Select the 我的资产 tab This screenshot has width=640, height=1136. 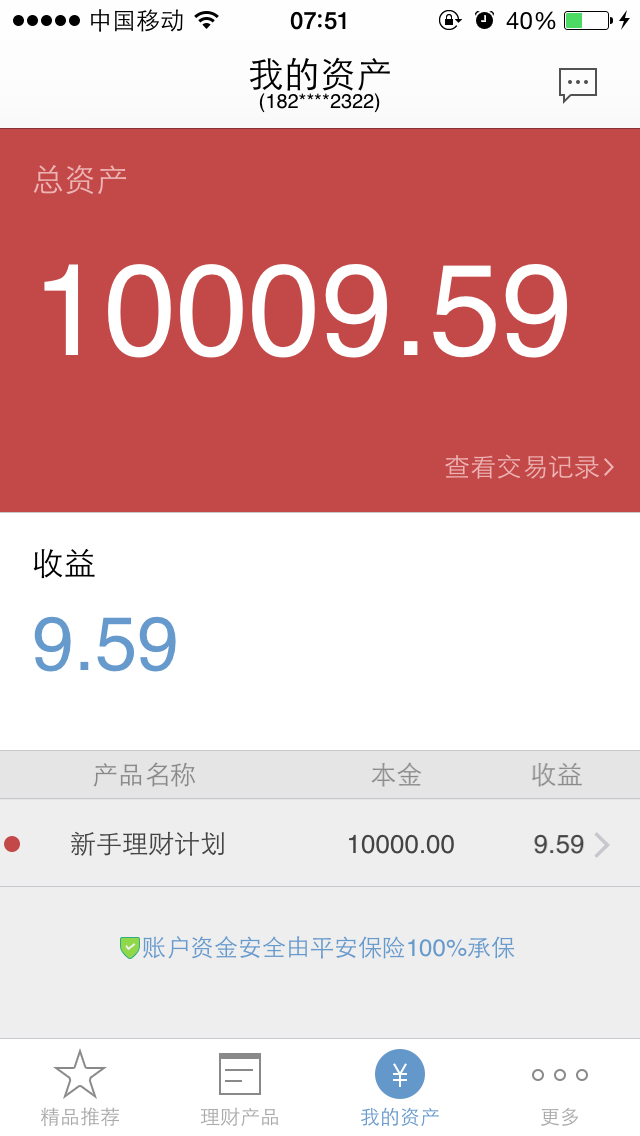tap(400, 1087)
